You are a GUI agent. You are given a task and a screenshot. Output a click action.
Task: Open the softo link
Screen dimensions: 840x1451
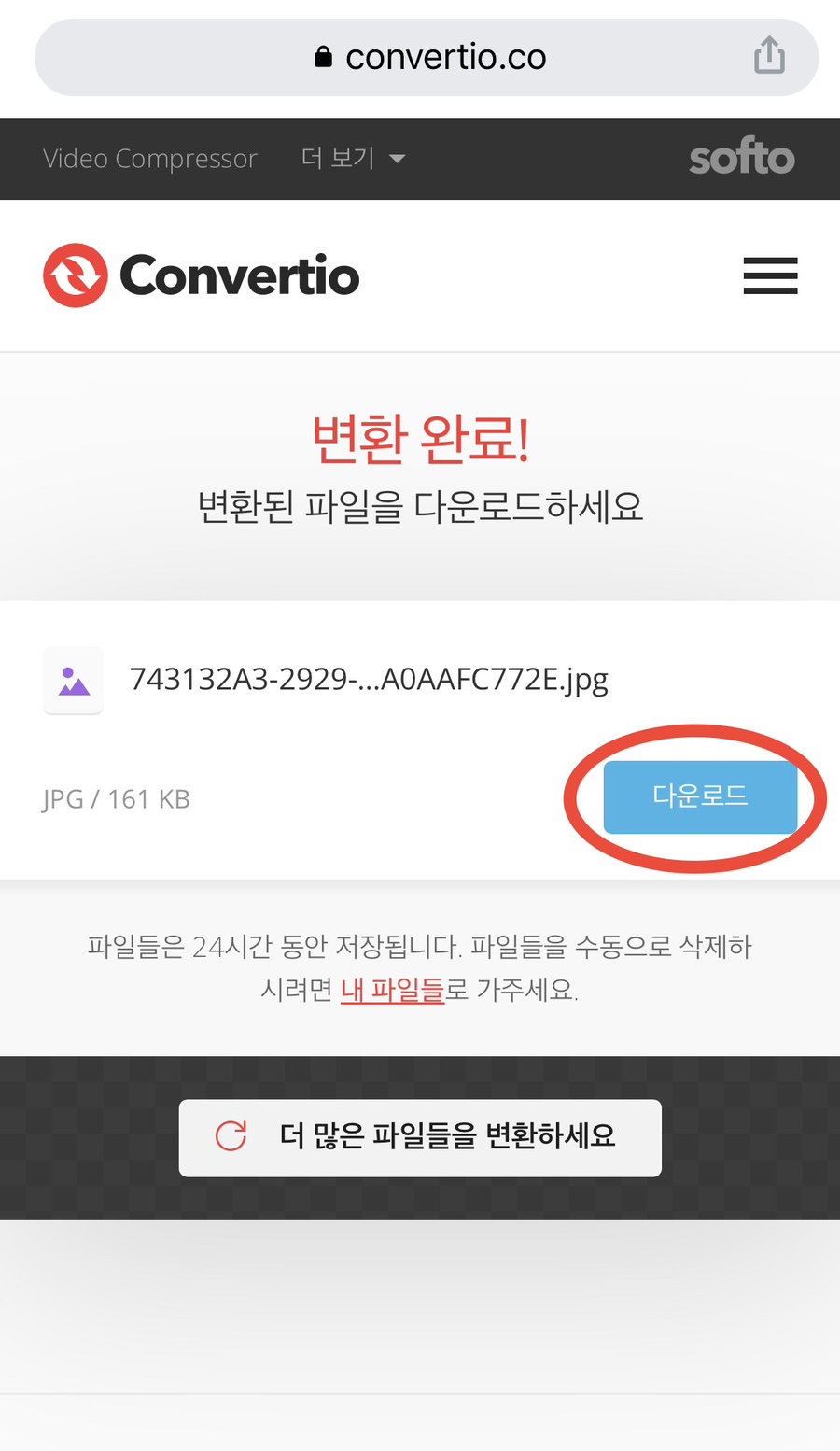pos(741,158)
